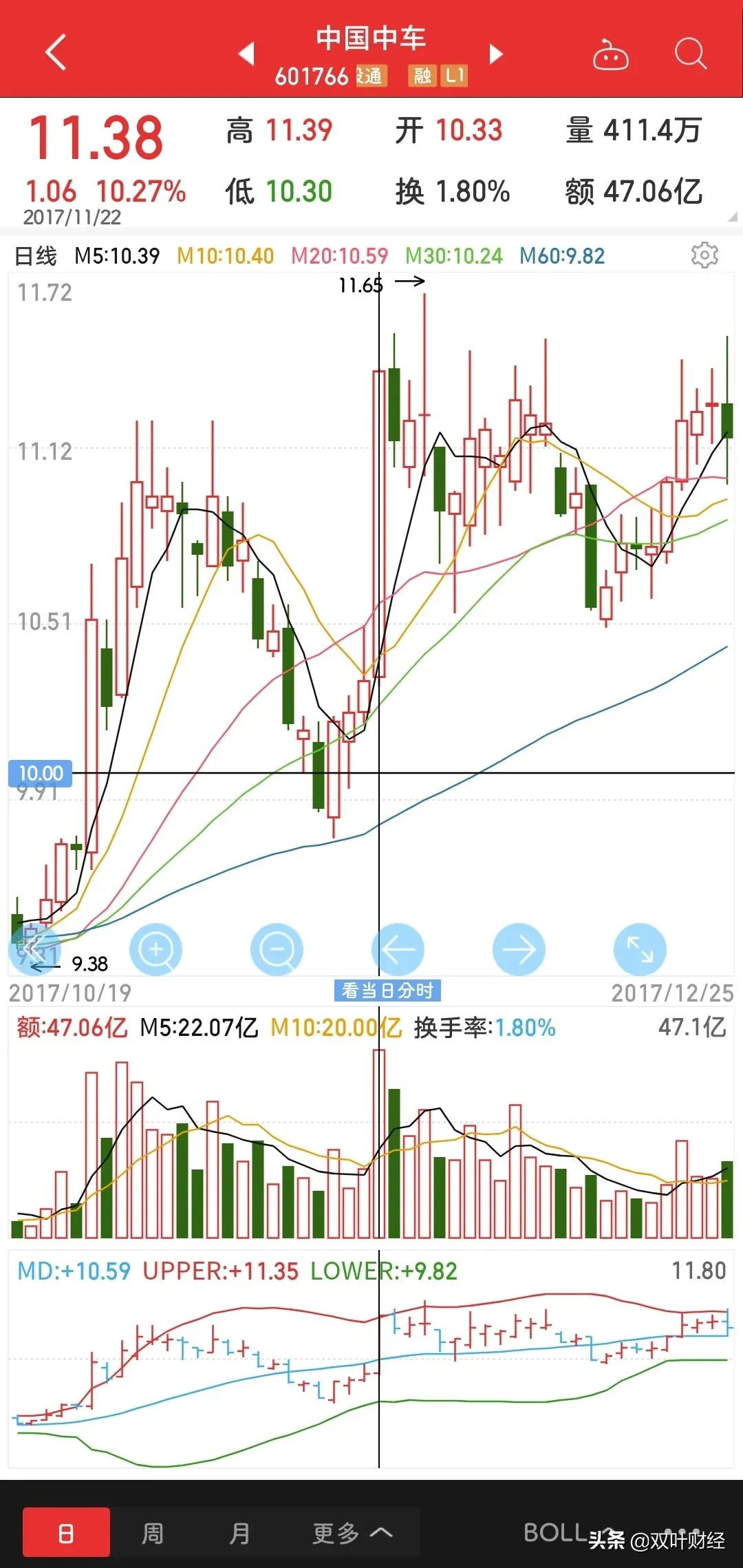Switch to the previous stock

click(x=246, y=54)
